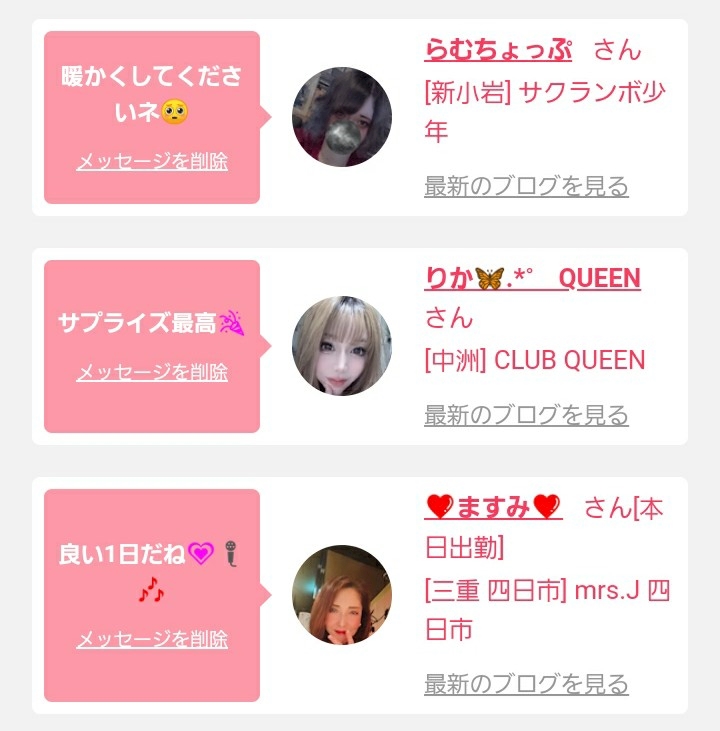This screenshot has width=720, height=731.
Task: See the latest blog from りか QUEEN
Action: point(526,415)
